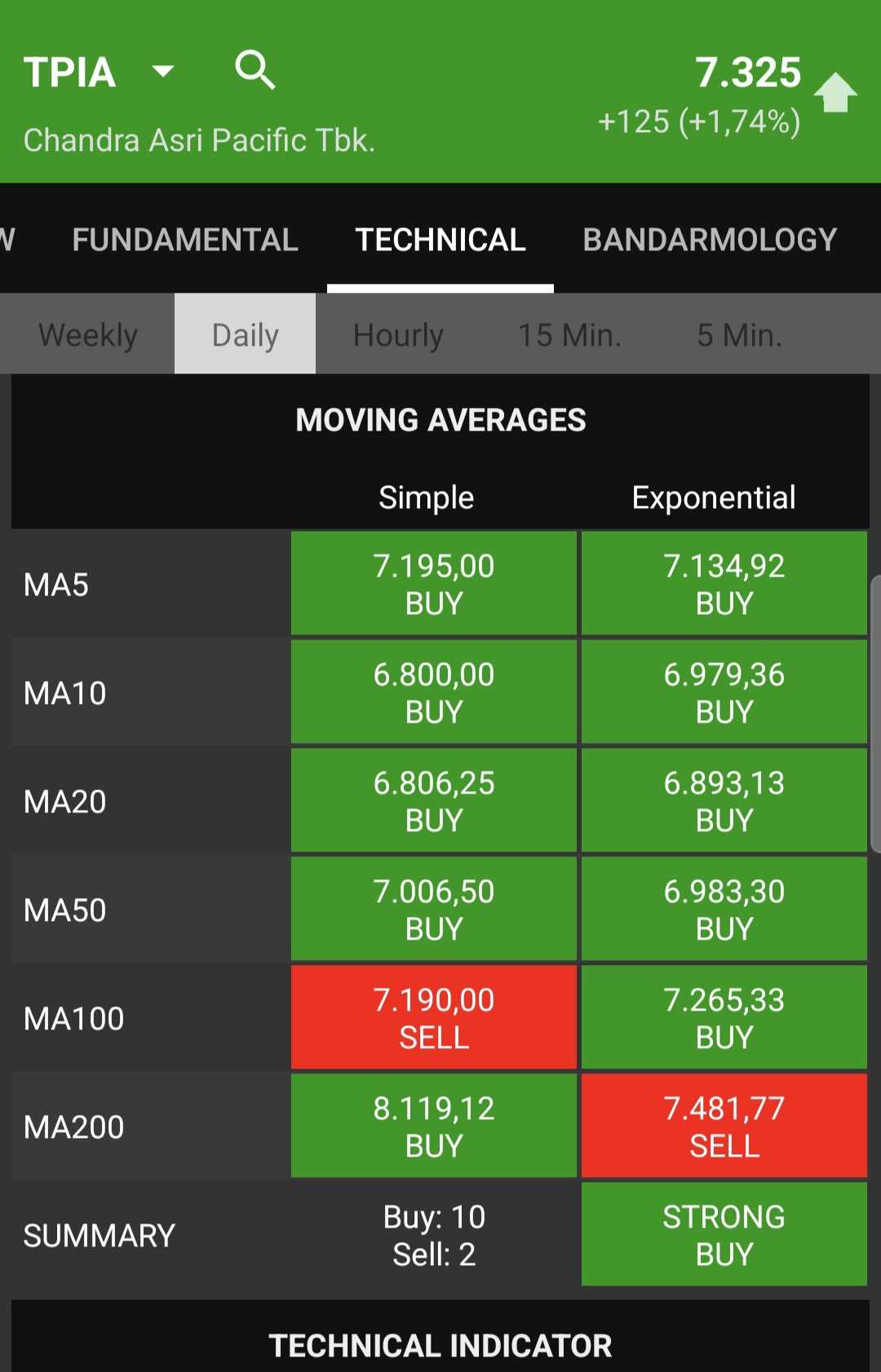This screenshot has width=881, height=1372.
Task: Select the Technical tab
Action: (440, 240)
